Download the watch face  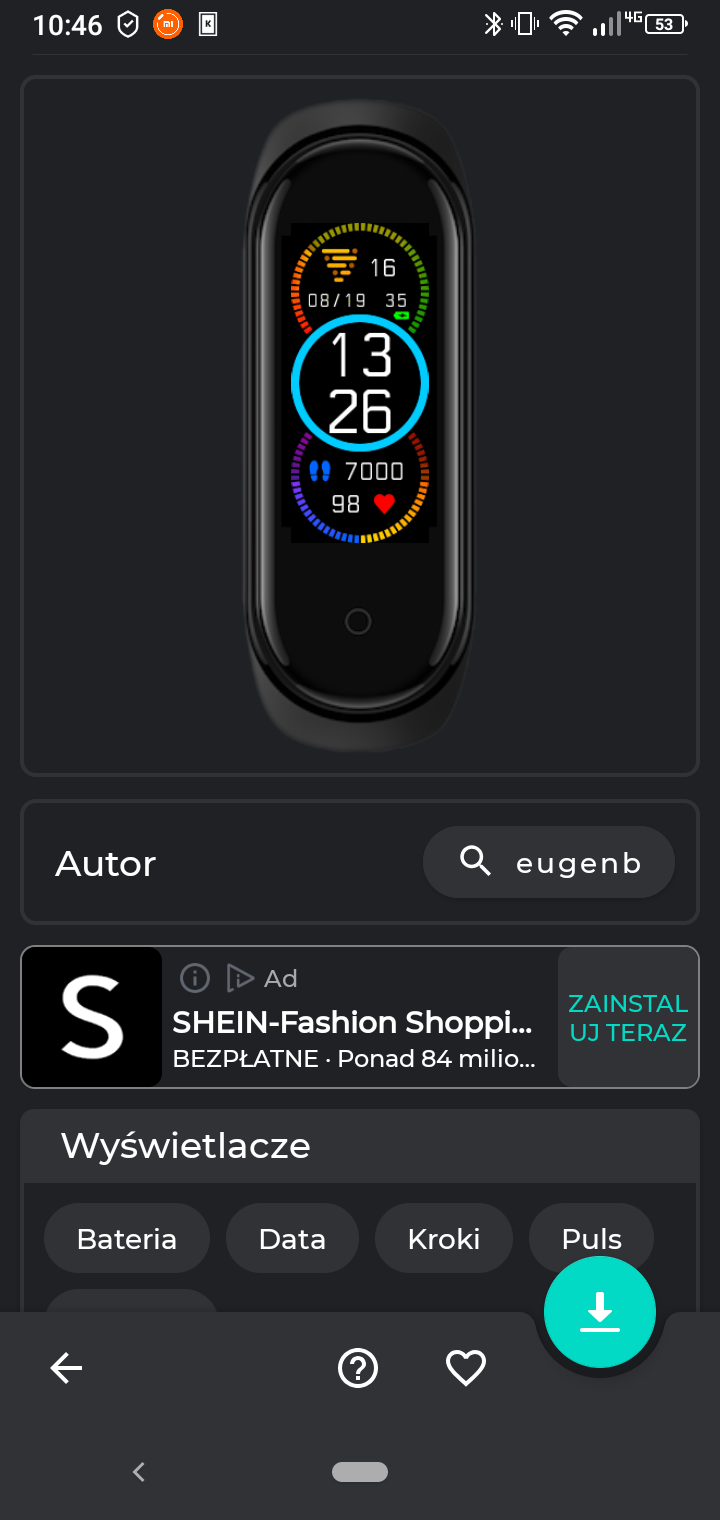click(599, 1311)
